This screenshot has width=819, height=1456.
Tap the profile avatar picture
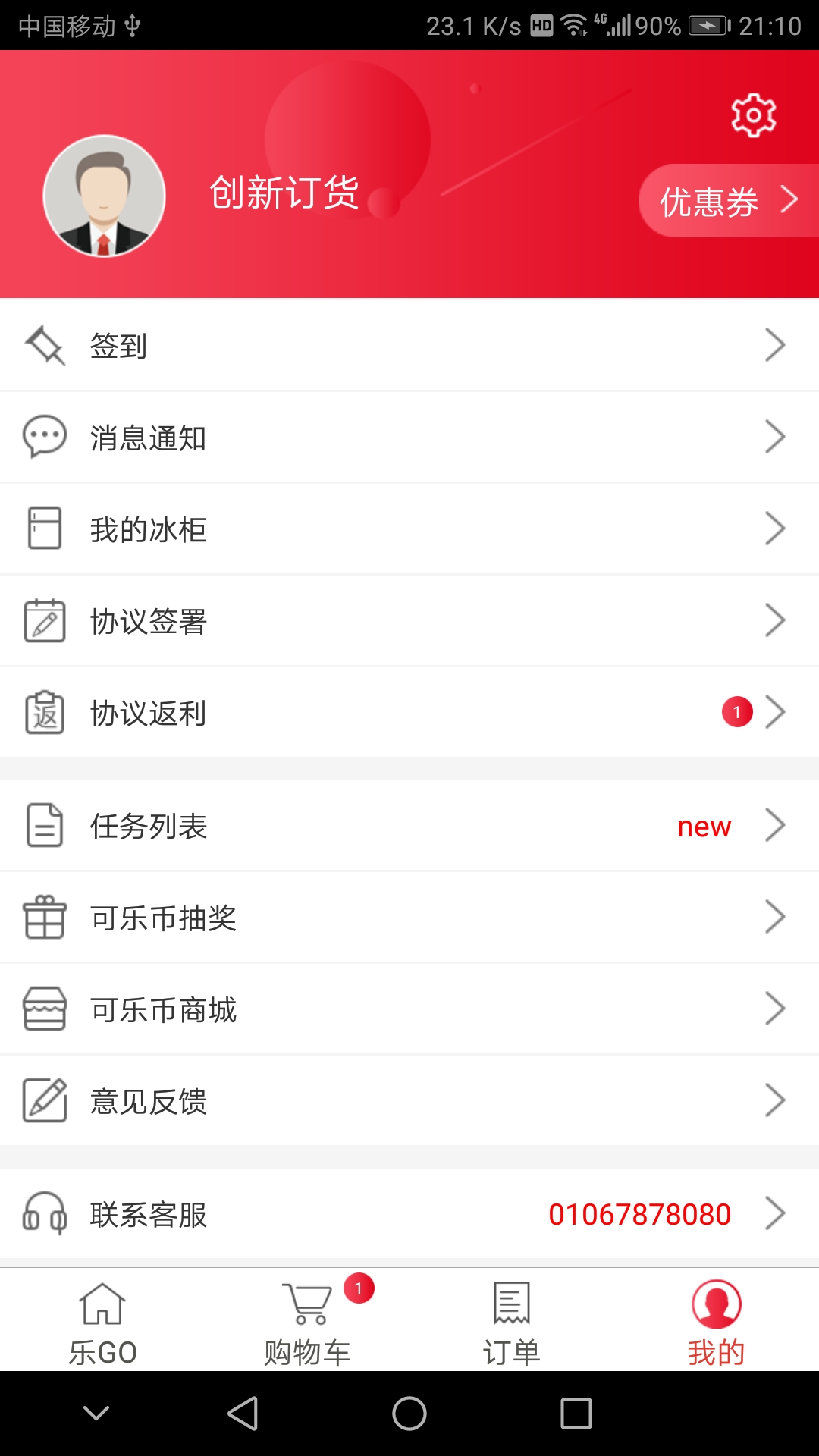105,196
